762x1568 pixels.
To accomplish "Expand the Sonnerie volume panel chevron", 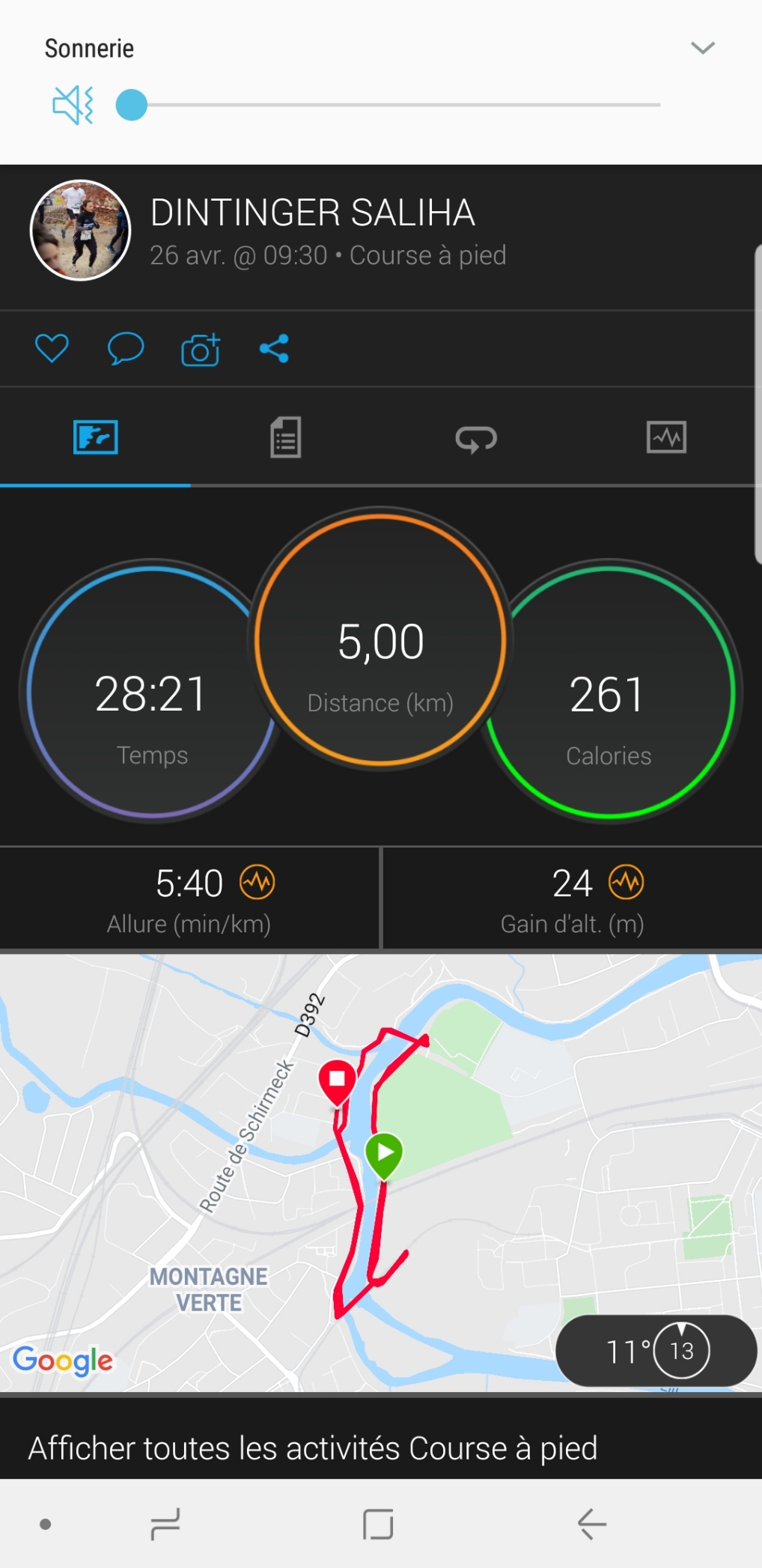I will pos(702,49).
